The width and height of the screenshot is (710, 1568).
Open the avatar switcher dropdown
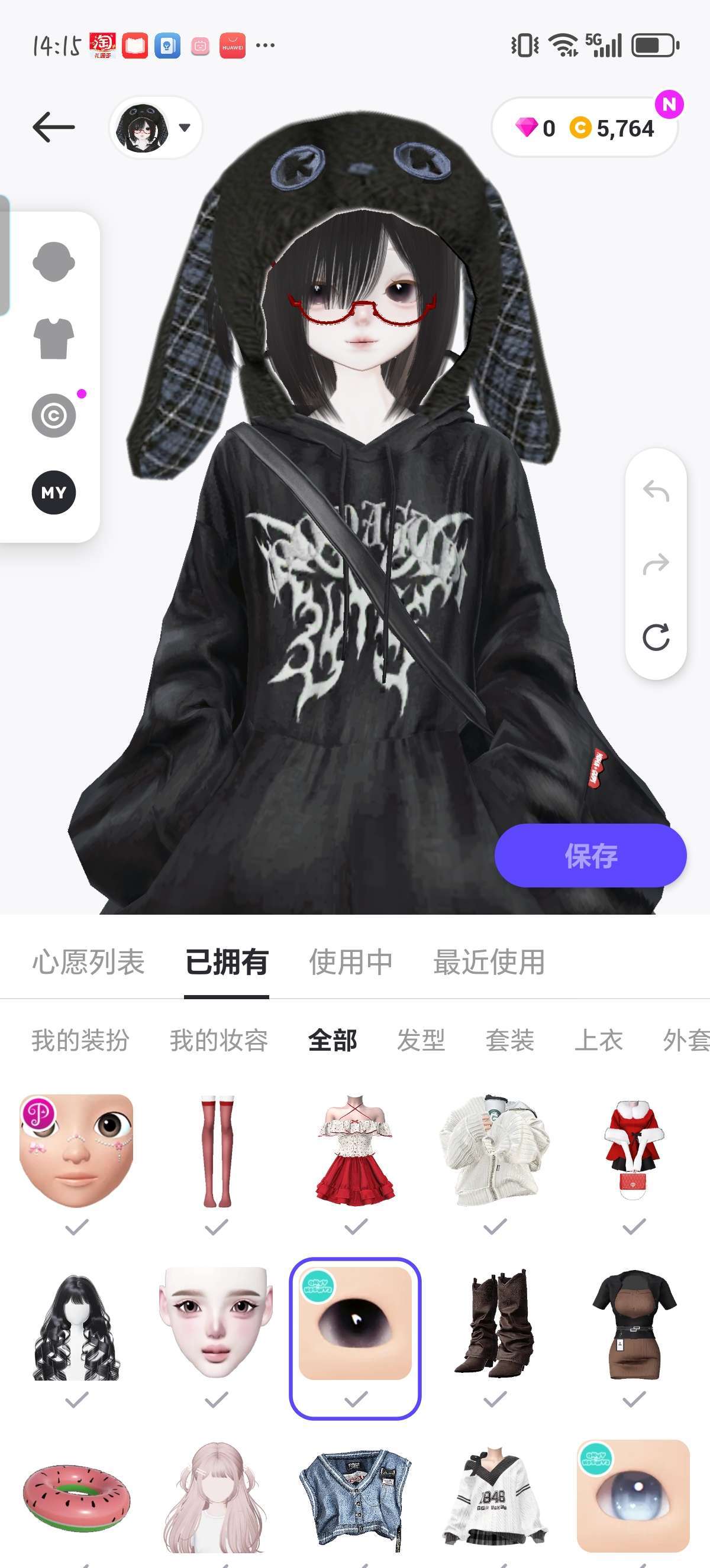pyautogui.click(x=156, y=128)
